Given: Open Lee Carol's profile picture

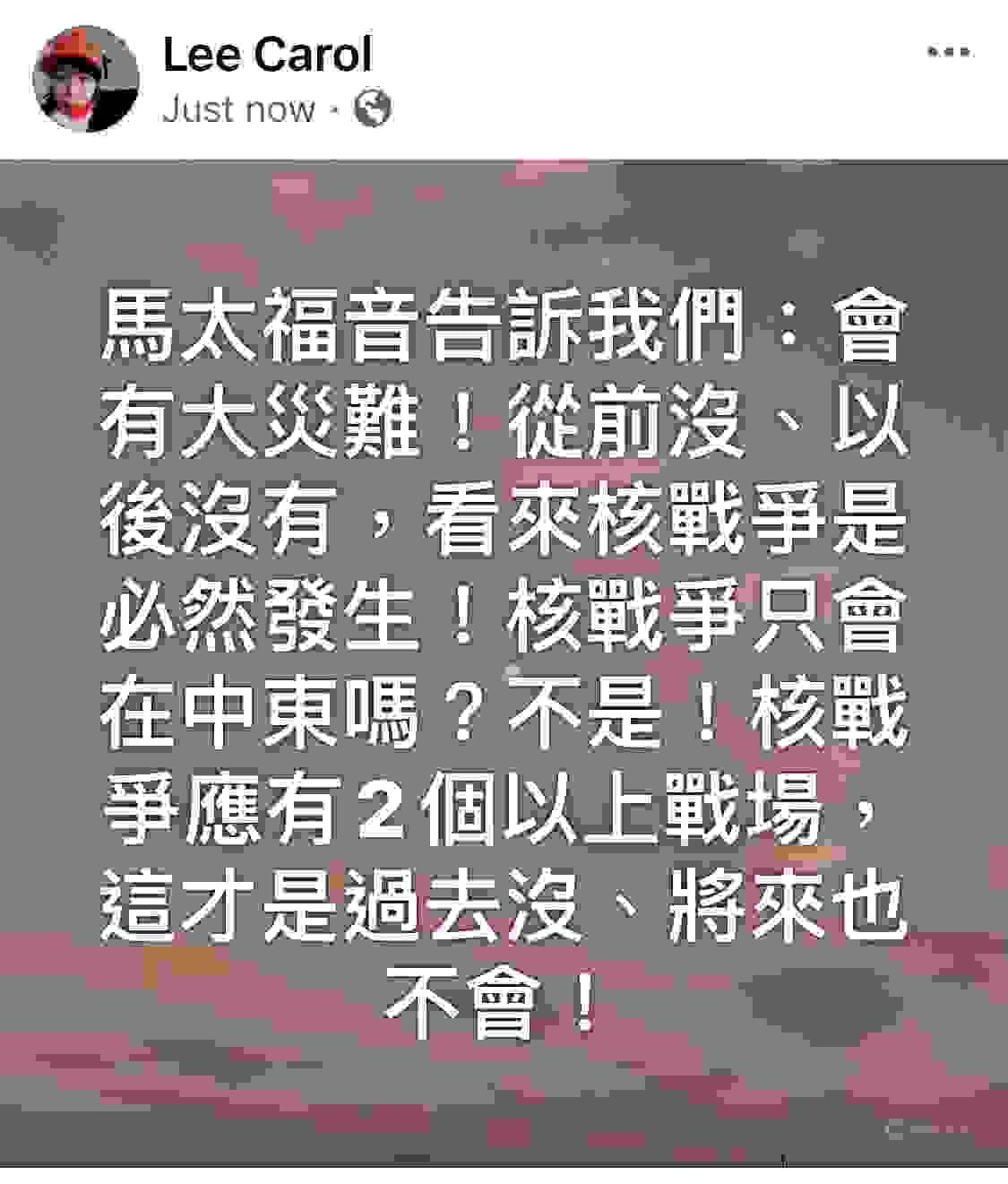Looking at the screenshot, I should pyautogui.click(x=85, y=79).
